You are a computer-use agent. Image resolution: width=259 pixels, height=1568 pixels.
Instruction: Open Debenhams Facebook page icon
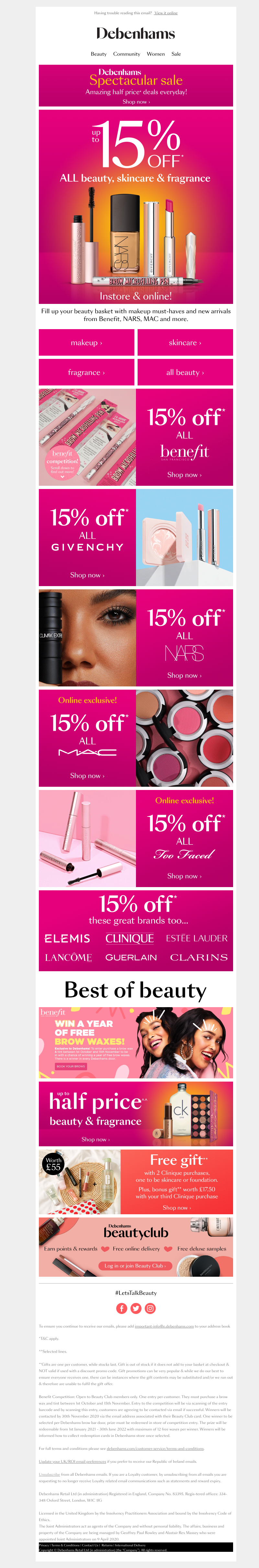[121, 1308]
